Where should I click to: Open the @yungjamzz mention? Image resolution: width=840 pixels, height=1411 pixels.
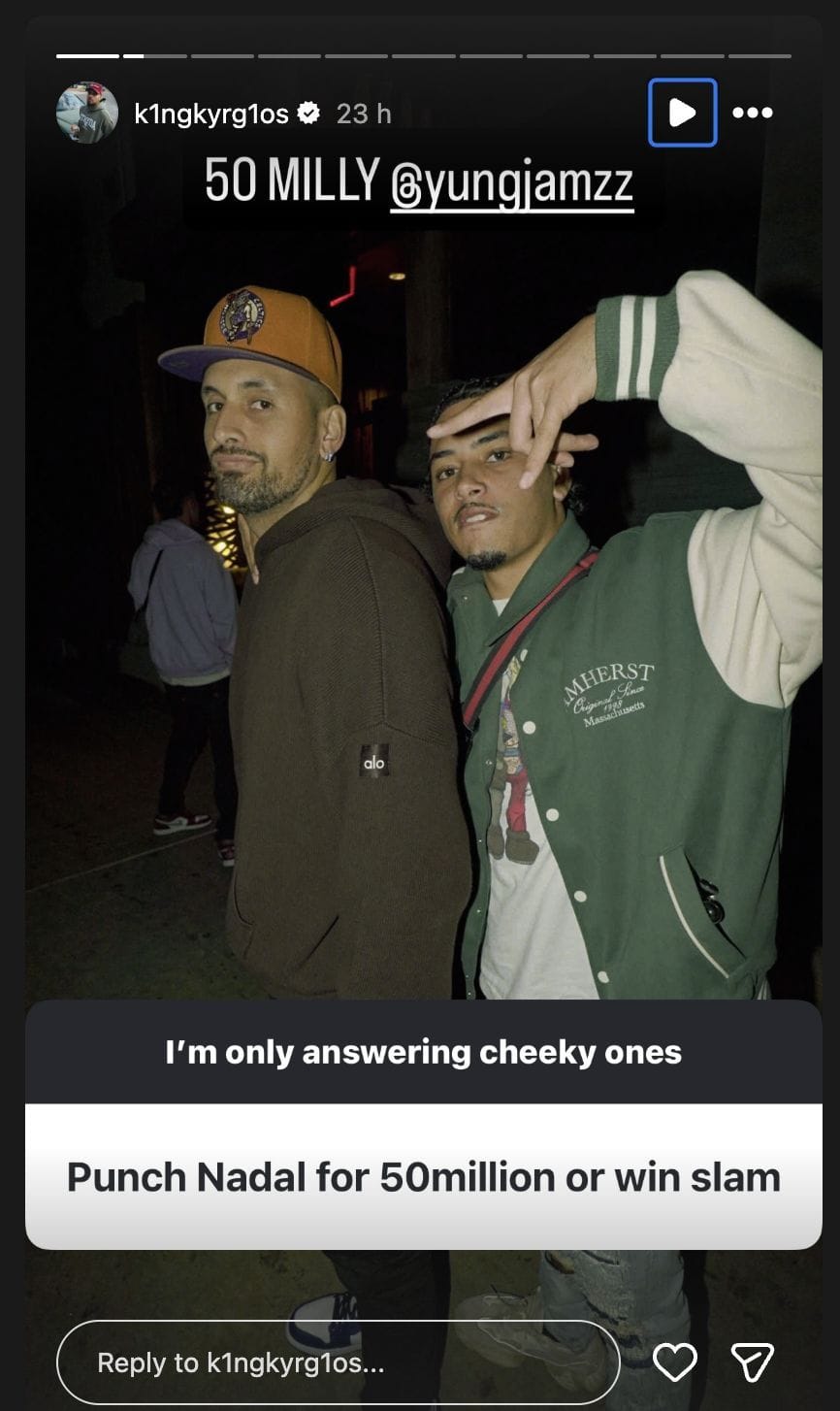(512, 182)
